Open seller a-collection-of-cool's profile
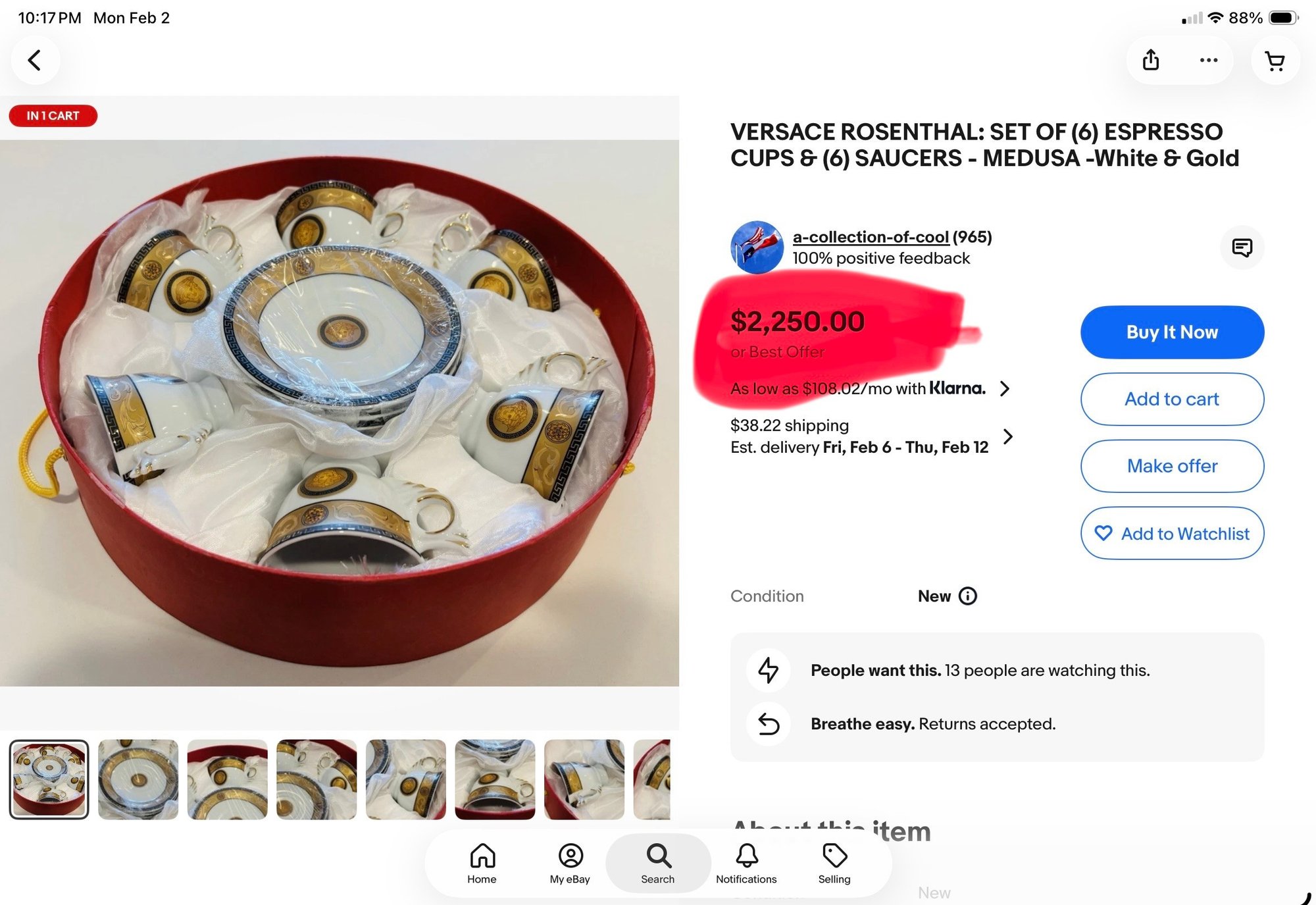The width and height of the screenshot is (1316, 905). (870, 237)
